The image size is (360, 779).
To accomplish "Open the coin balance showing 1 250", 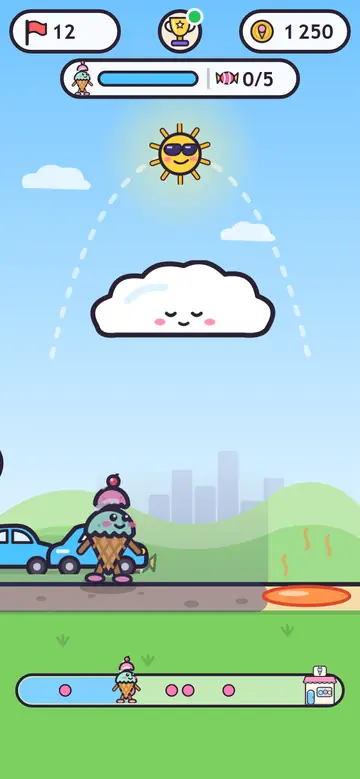I will point(295,31).
